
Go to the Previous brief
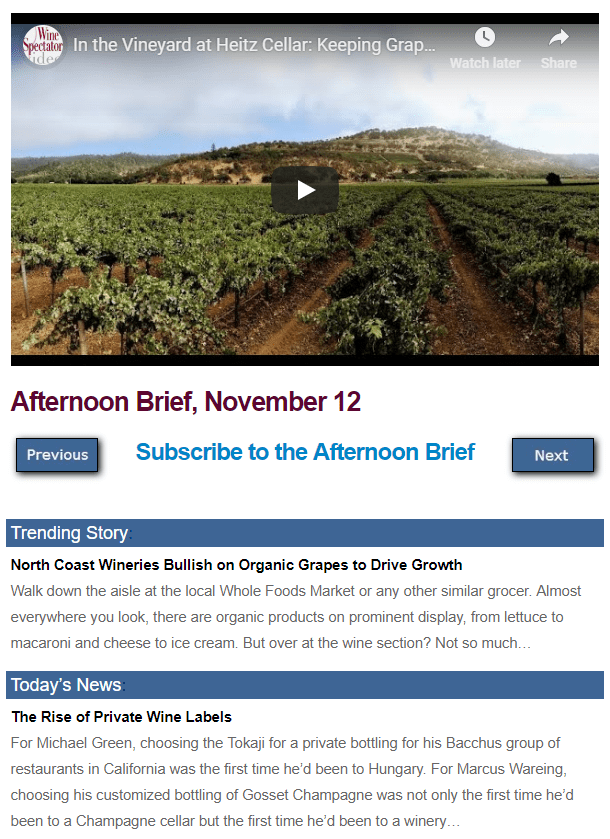pos(57,455)
